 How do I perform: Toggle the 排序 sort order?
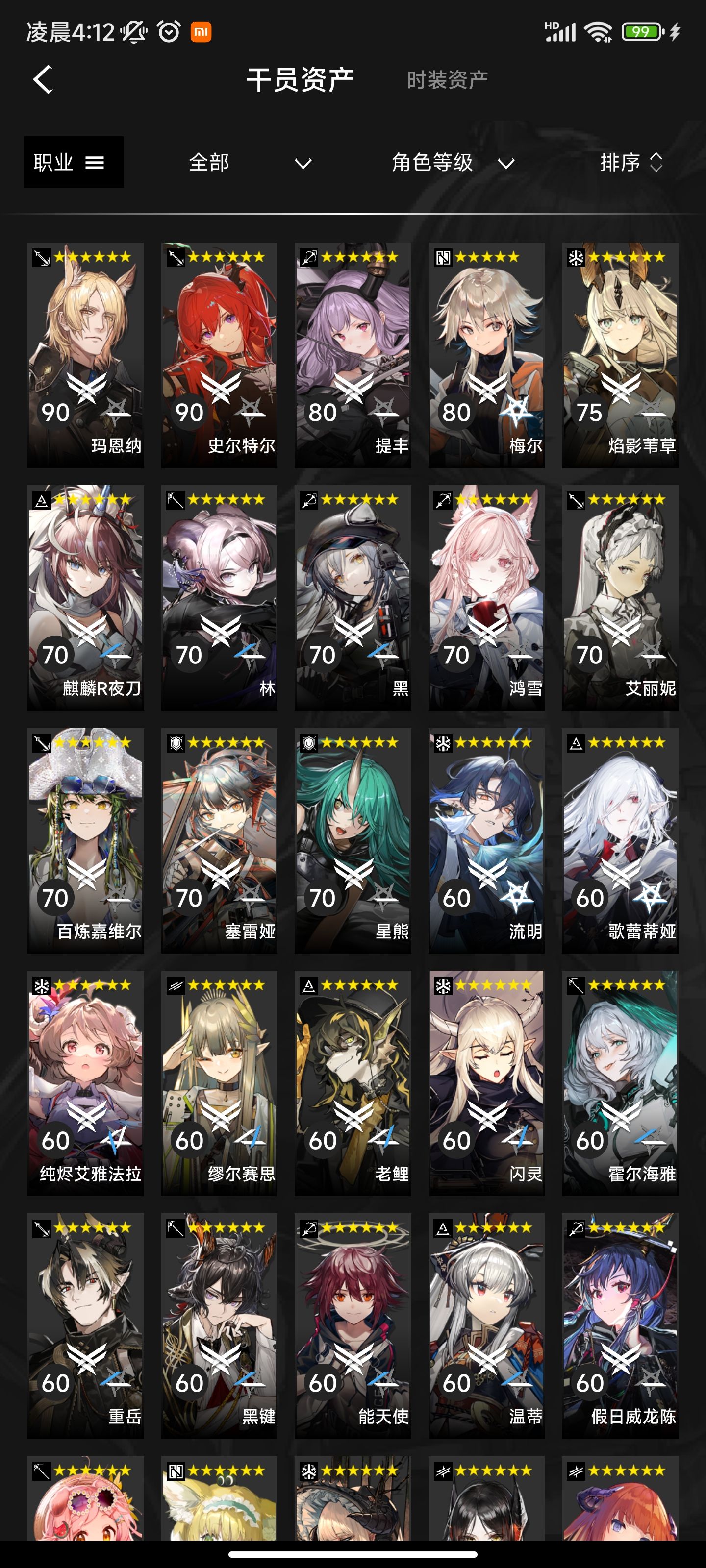(x=631, y=163)
